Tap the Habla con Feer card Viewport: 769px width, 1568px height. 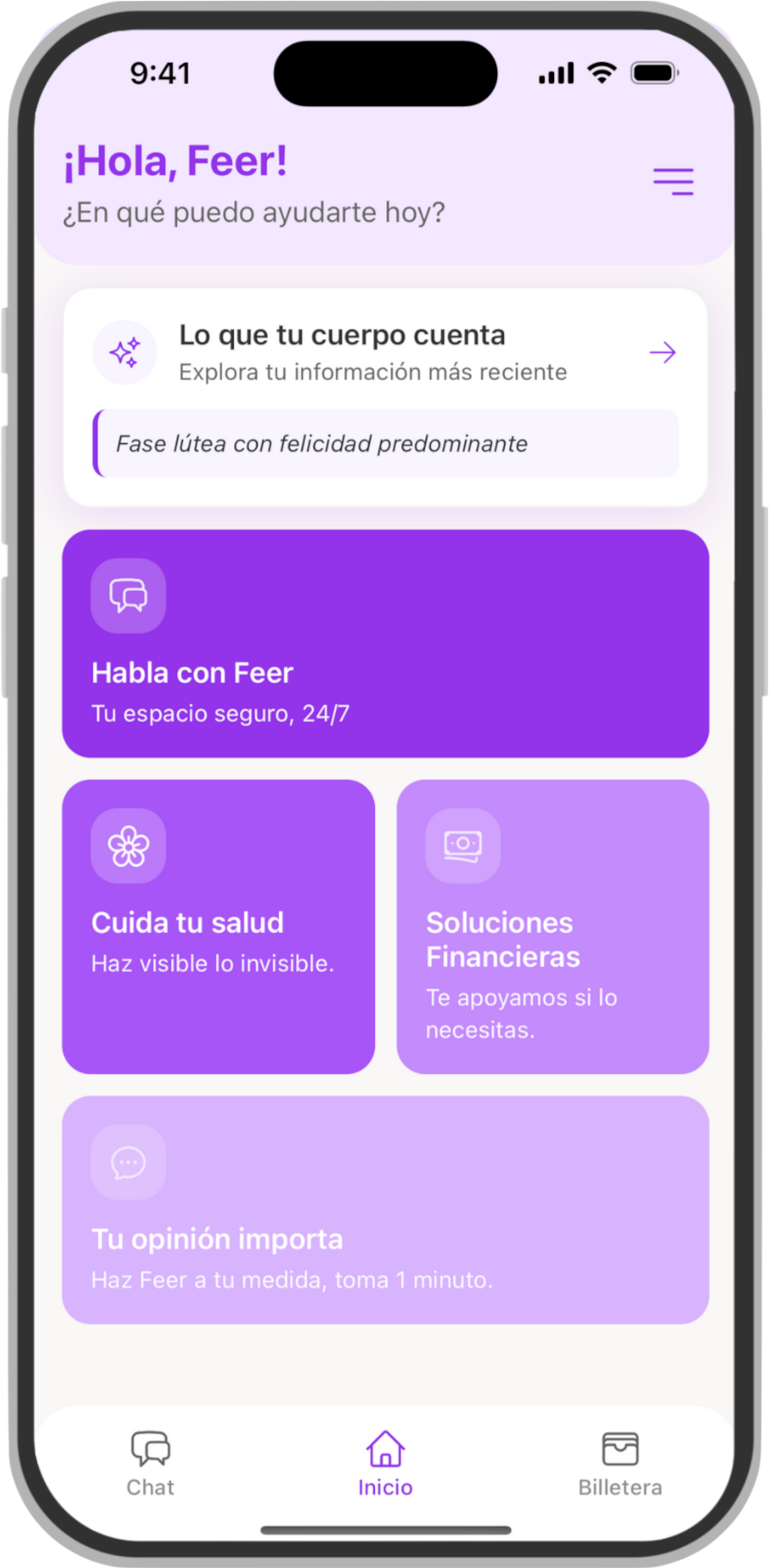385,644
